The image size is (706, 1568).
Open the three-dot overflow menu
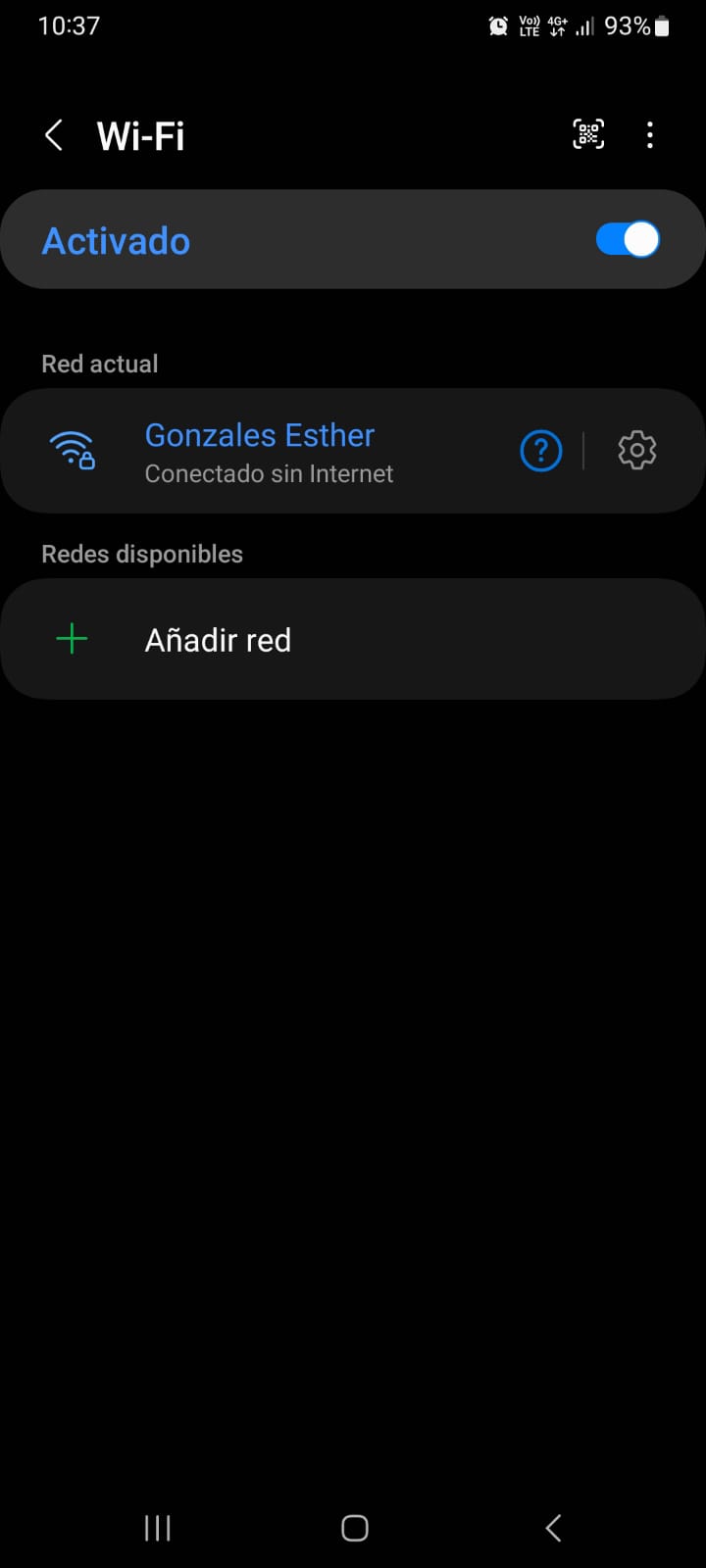(x=650, y=135)
